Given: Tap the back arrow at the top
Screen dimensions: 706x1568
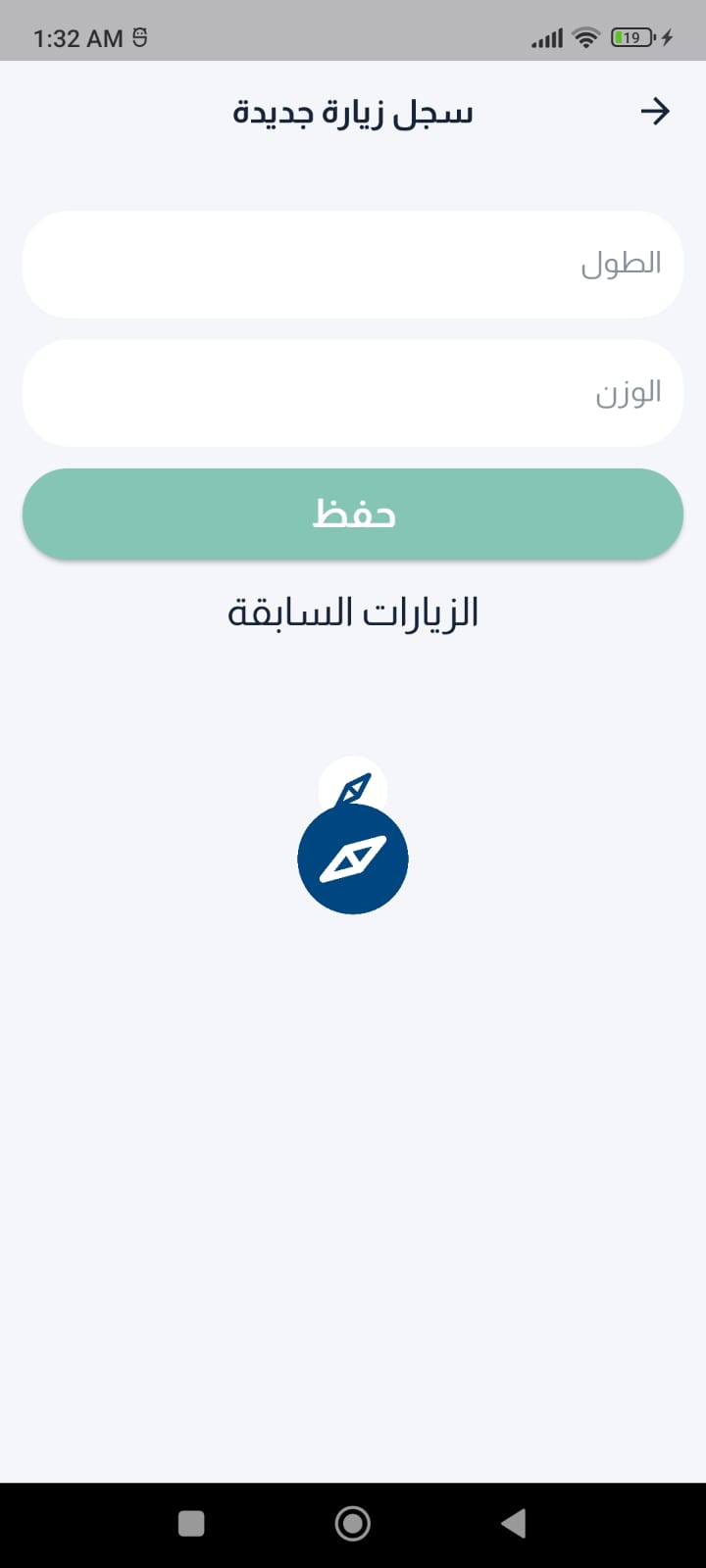Looking at the screenshot, I should [x=655, y=111].
